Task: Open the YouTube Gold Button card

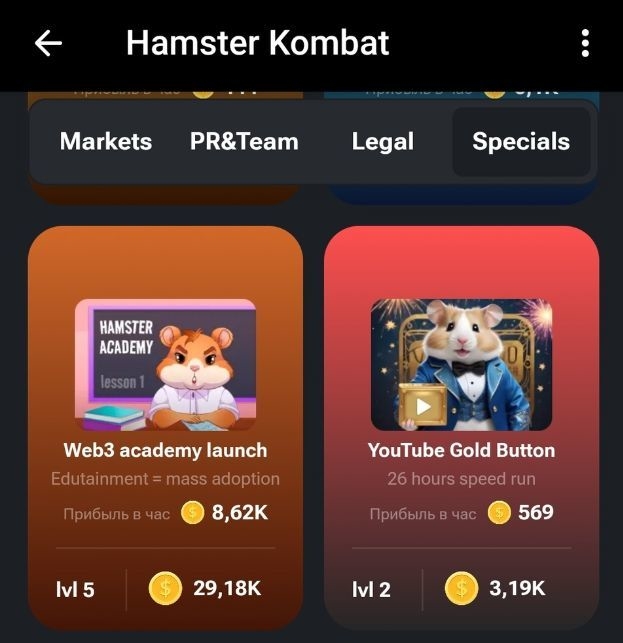Action: click(x=461, y=420)
